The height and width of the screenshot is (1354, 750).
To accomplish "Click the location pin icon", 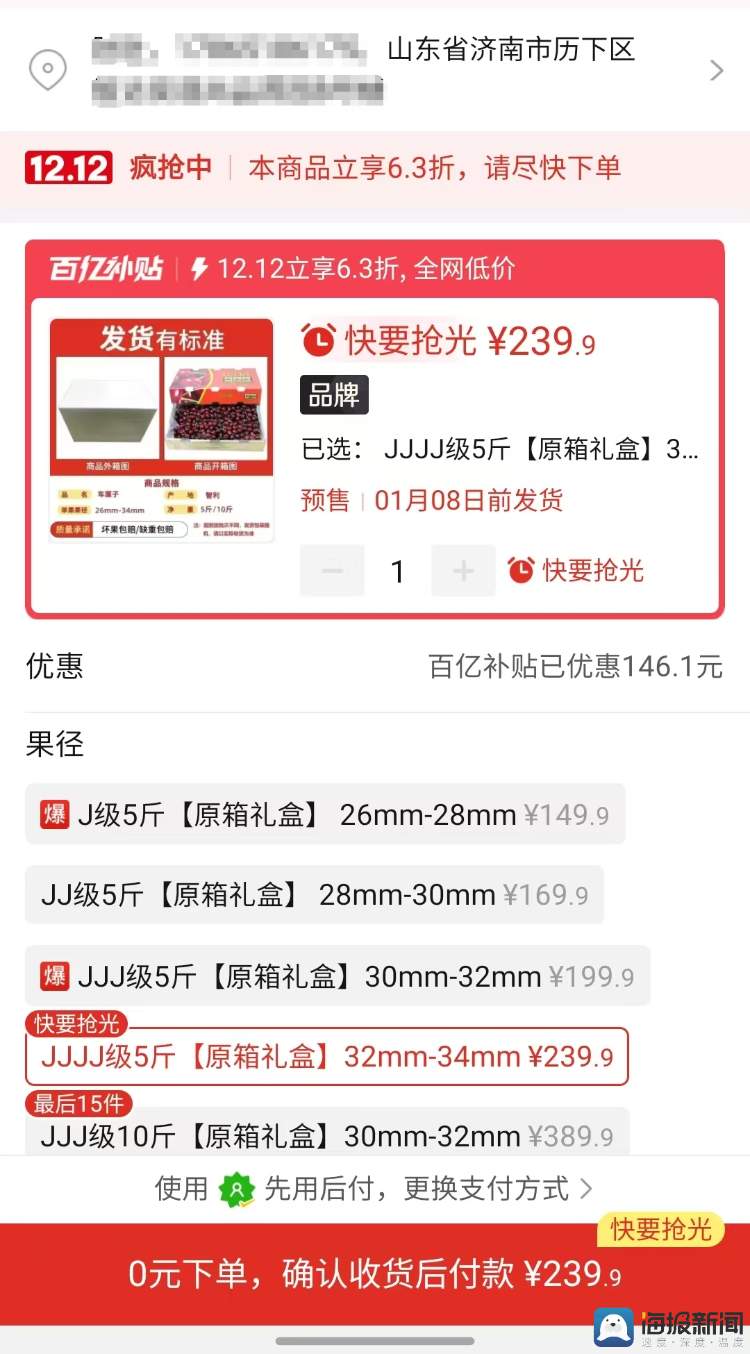I will pos(47,70).
